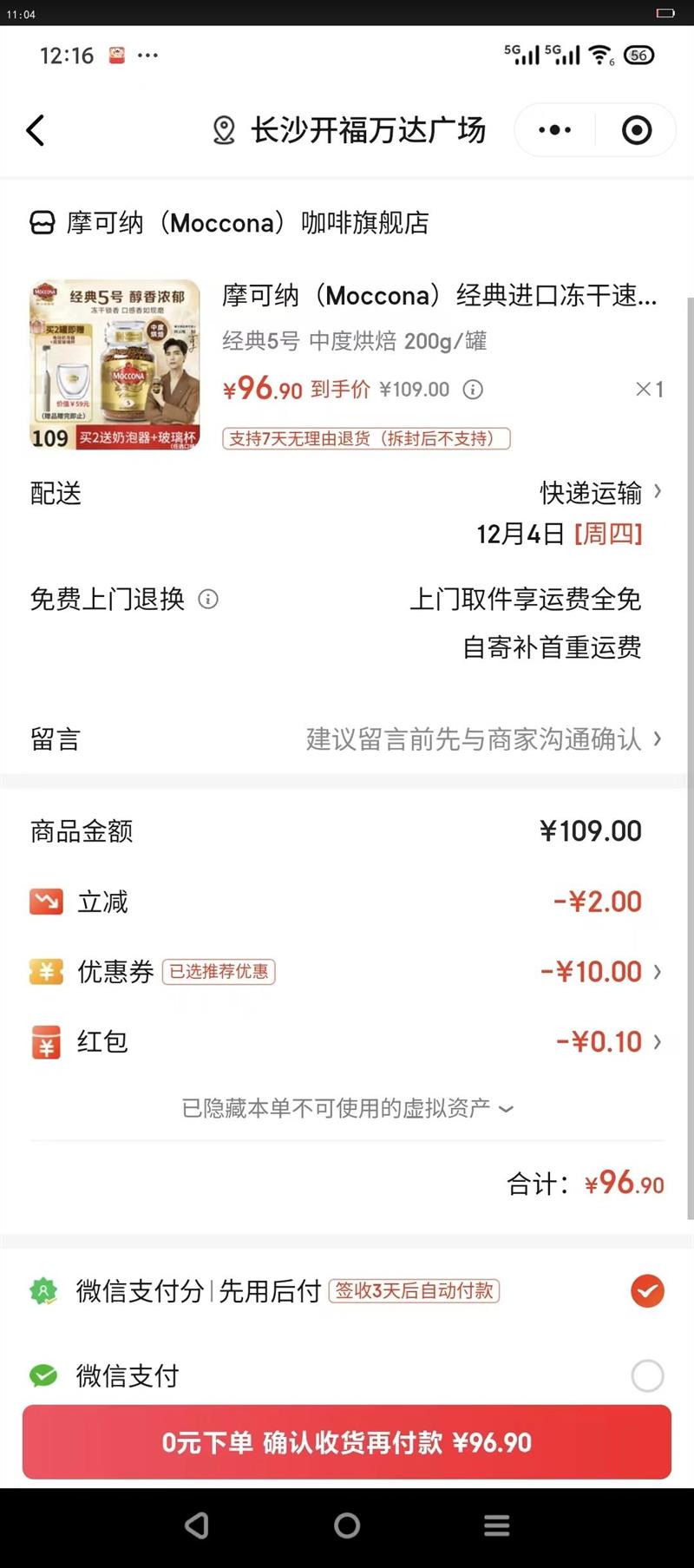Open the 留言 note to the seller
The image size is (694, 1568).
point(481,739)
